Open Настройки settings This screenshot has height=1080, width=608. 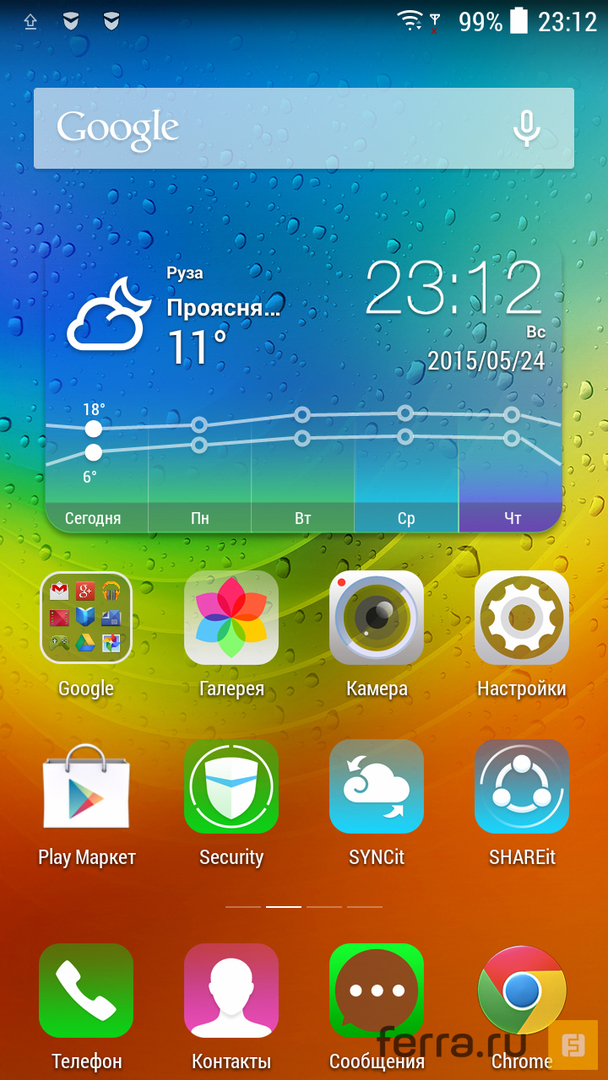(x=521, y=618)
